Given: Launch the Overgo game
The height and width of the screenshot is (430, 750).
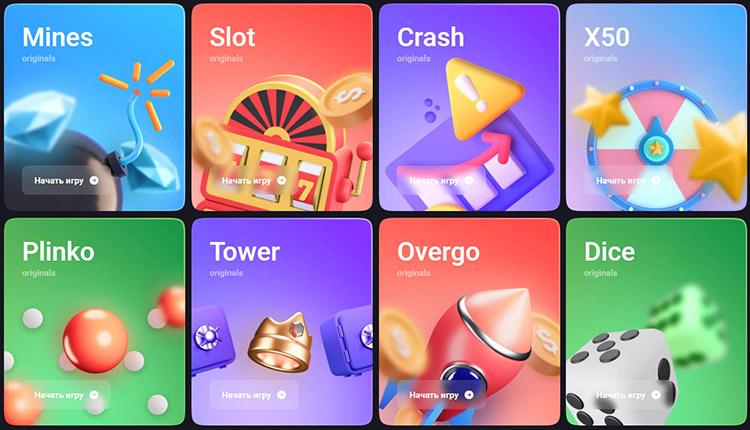Looking at the screenshot, I should tap(441, 395).
